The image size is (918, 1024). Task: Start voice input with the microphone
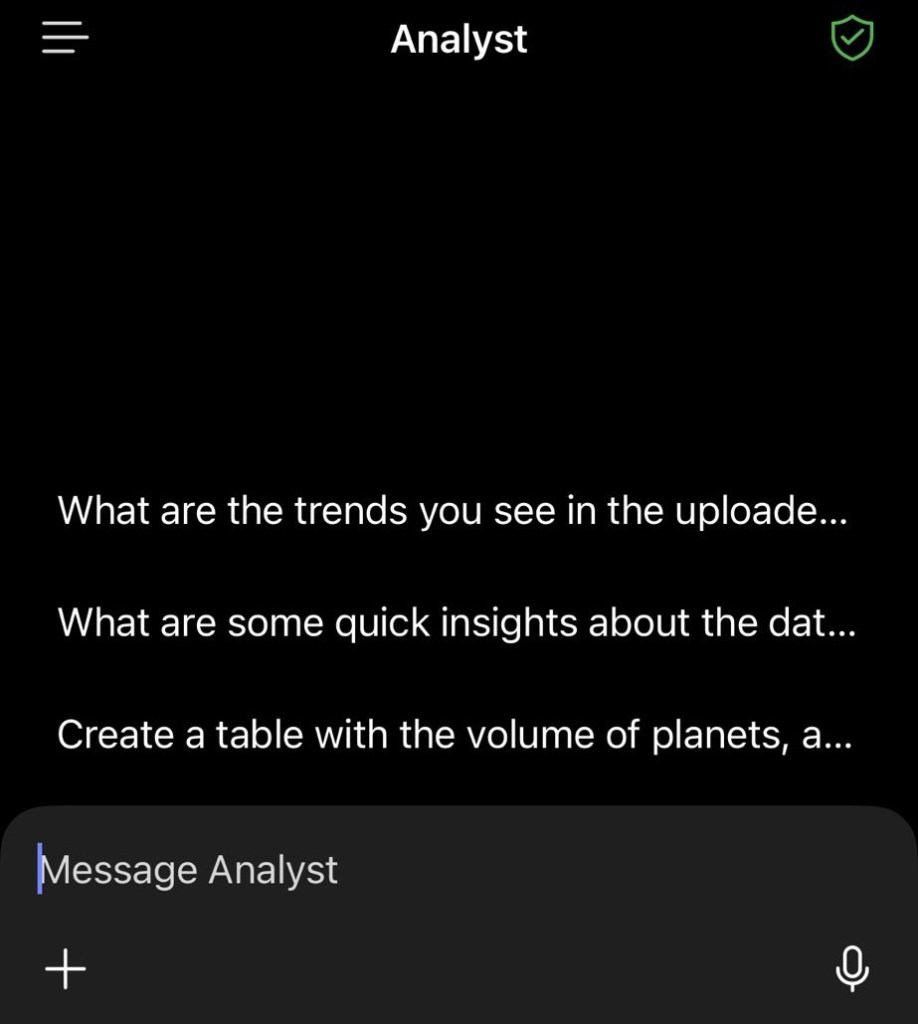point(851,968)
